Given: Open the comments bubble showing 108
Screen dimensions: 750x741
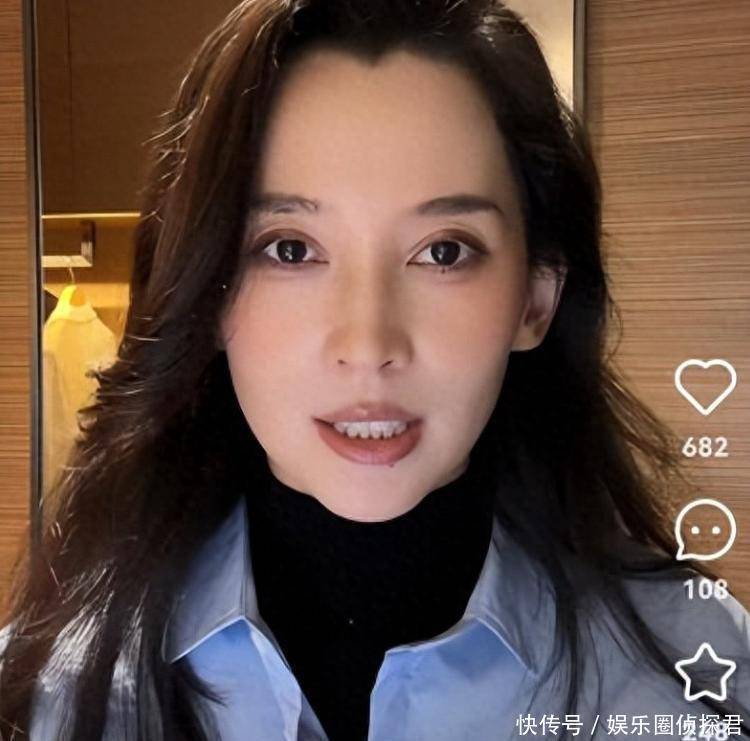Looking at the screenshot, I should pos(705,530).
